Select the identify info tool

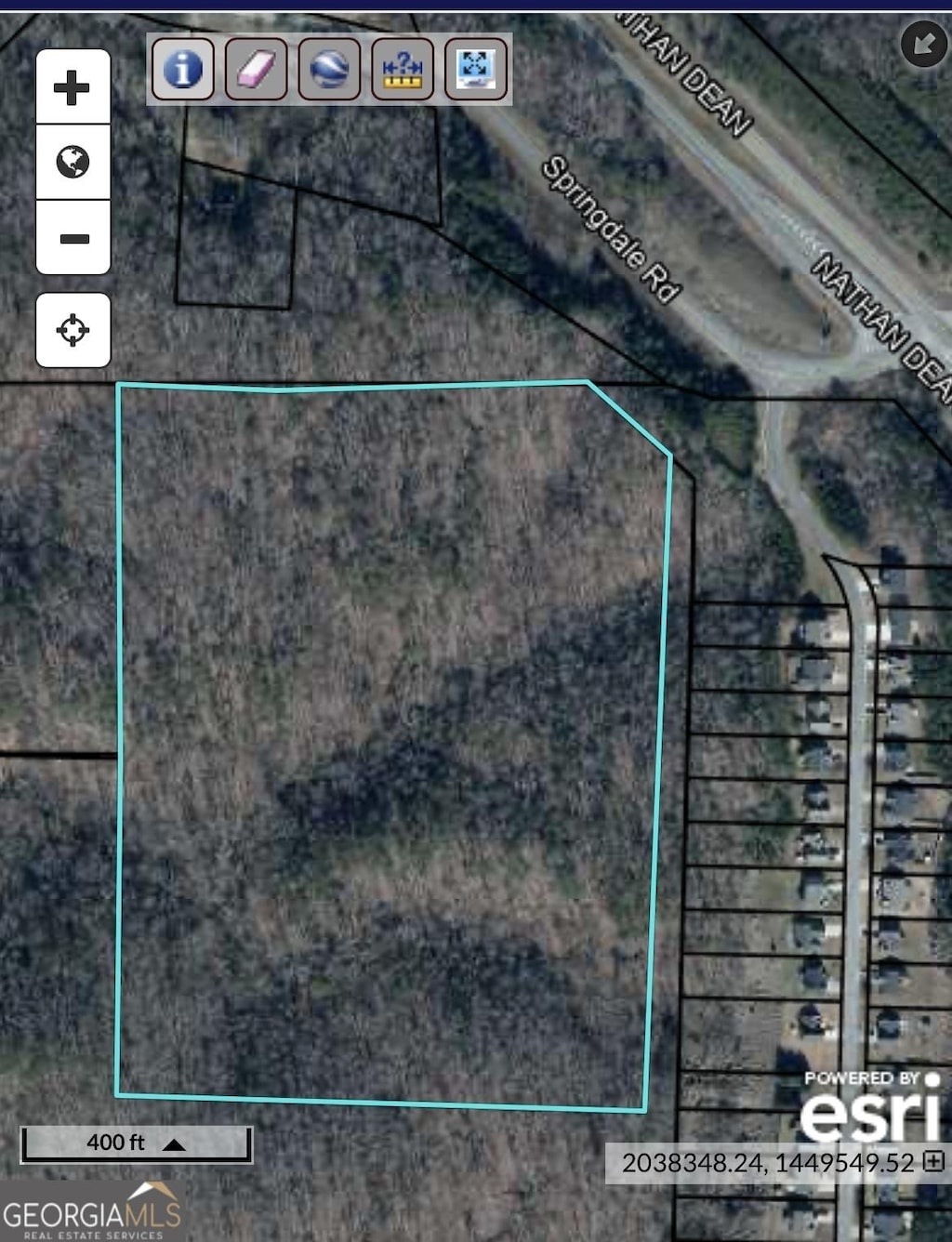182,69
